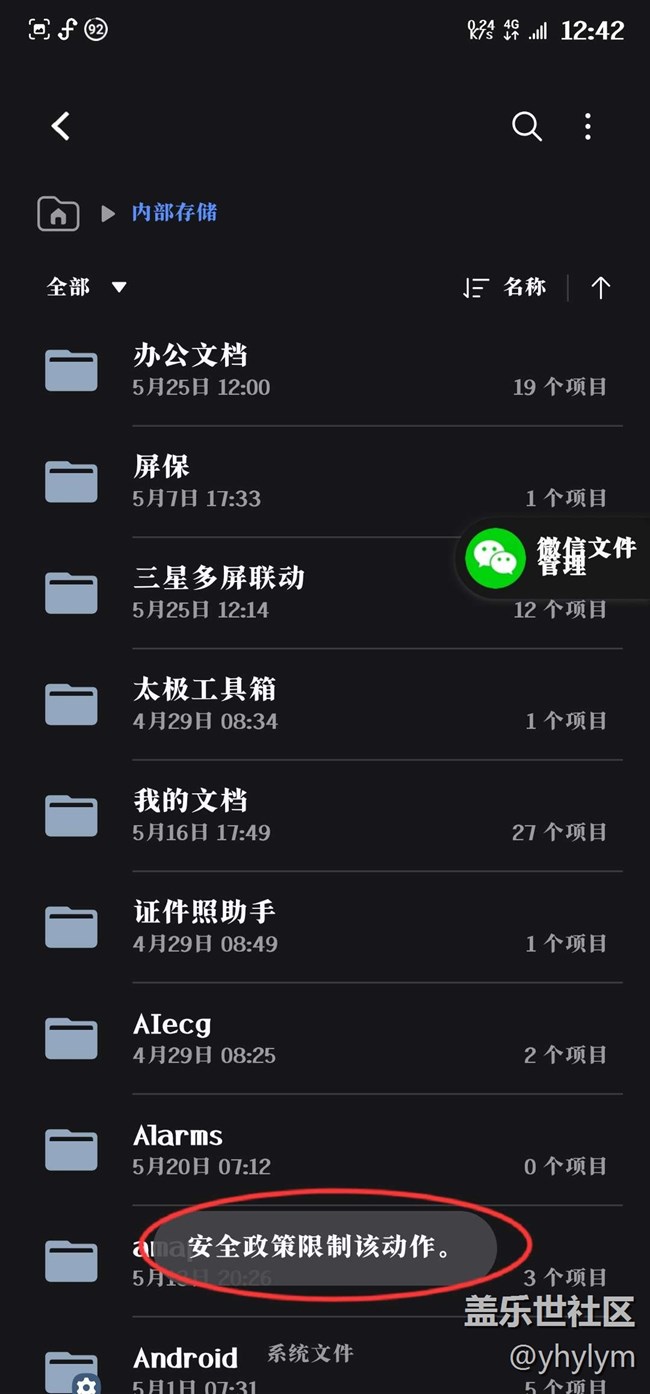Go to the home folder icon
Screen dimensions: 650x1394
58,213
